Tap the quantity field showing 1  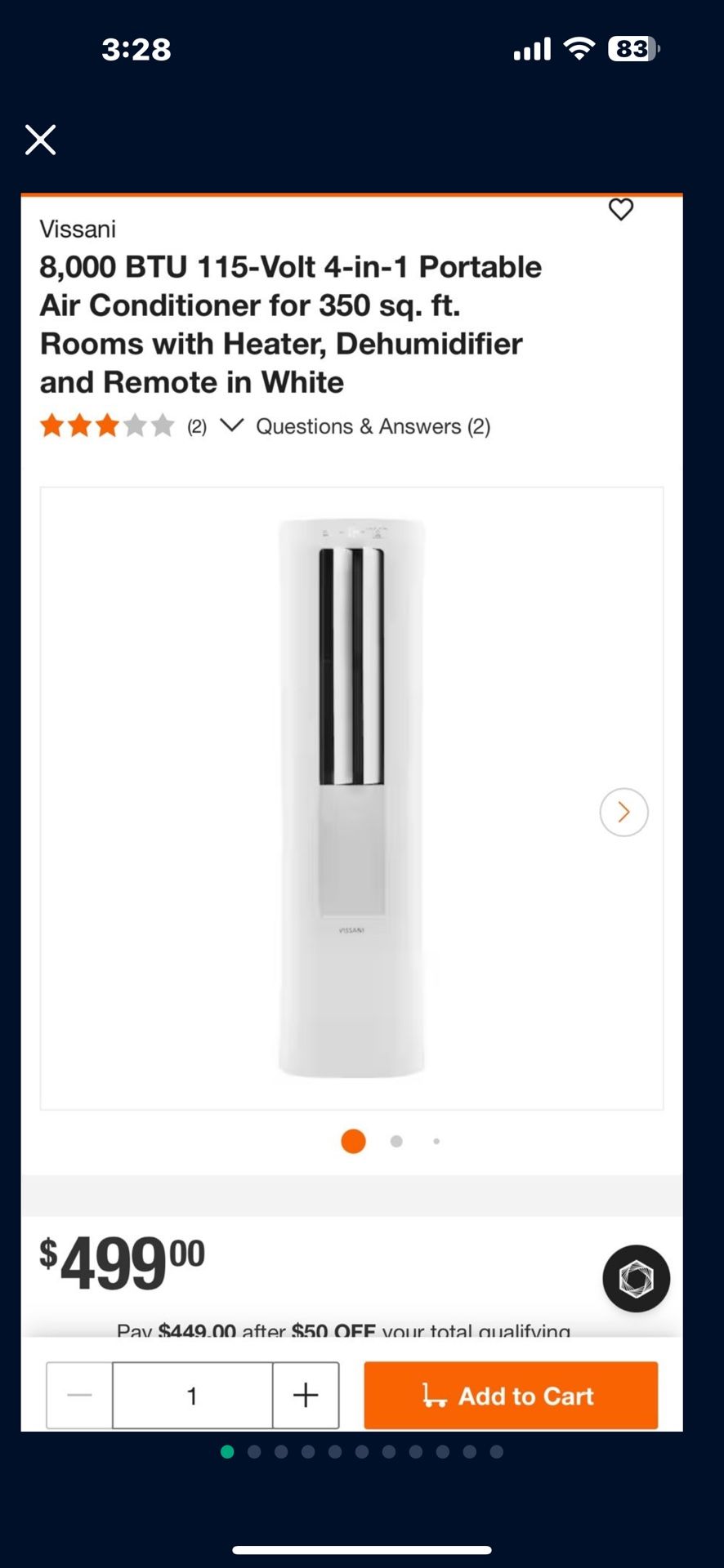(192, 1395)
